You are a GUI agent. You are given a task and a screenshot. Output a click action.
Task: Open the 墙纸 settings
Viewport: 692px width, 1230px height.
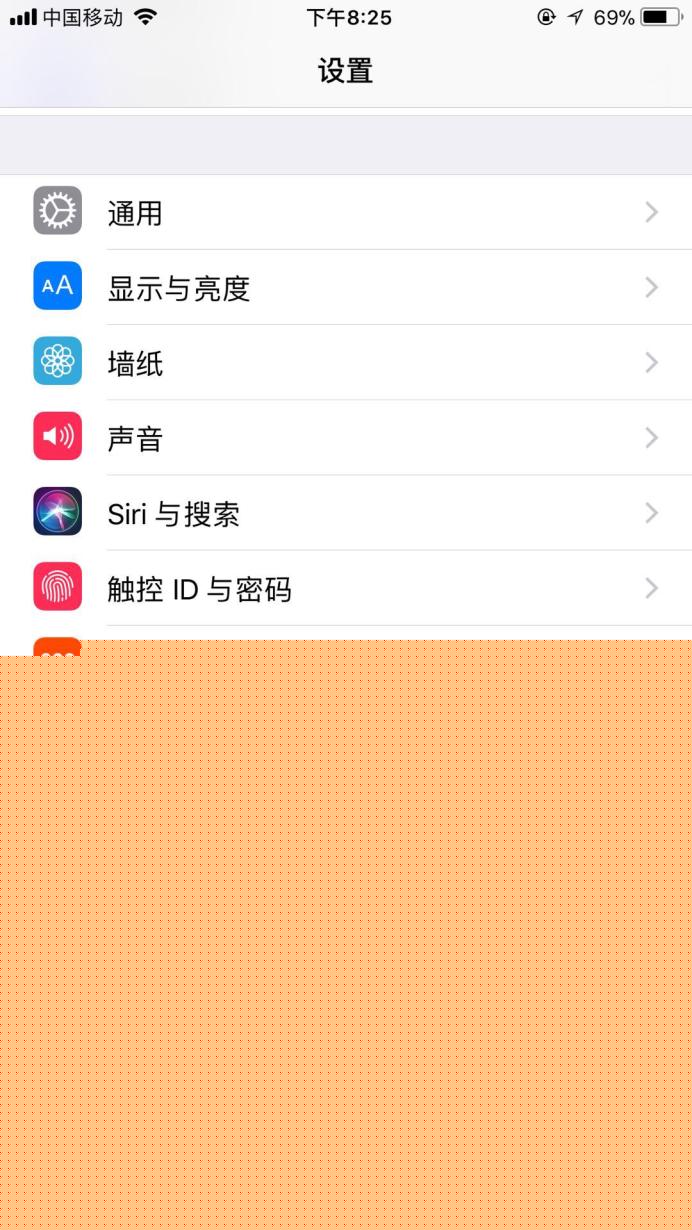coord(346,362)
